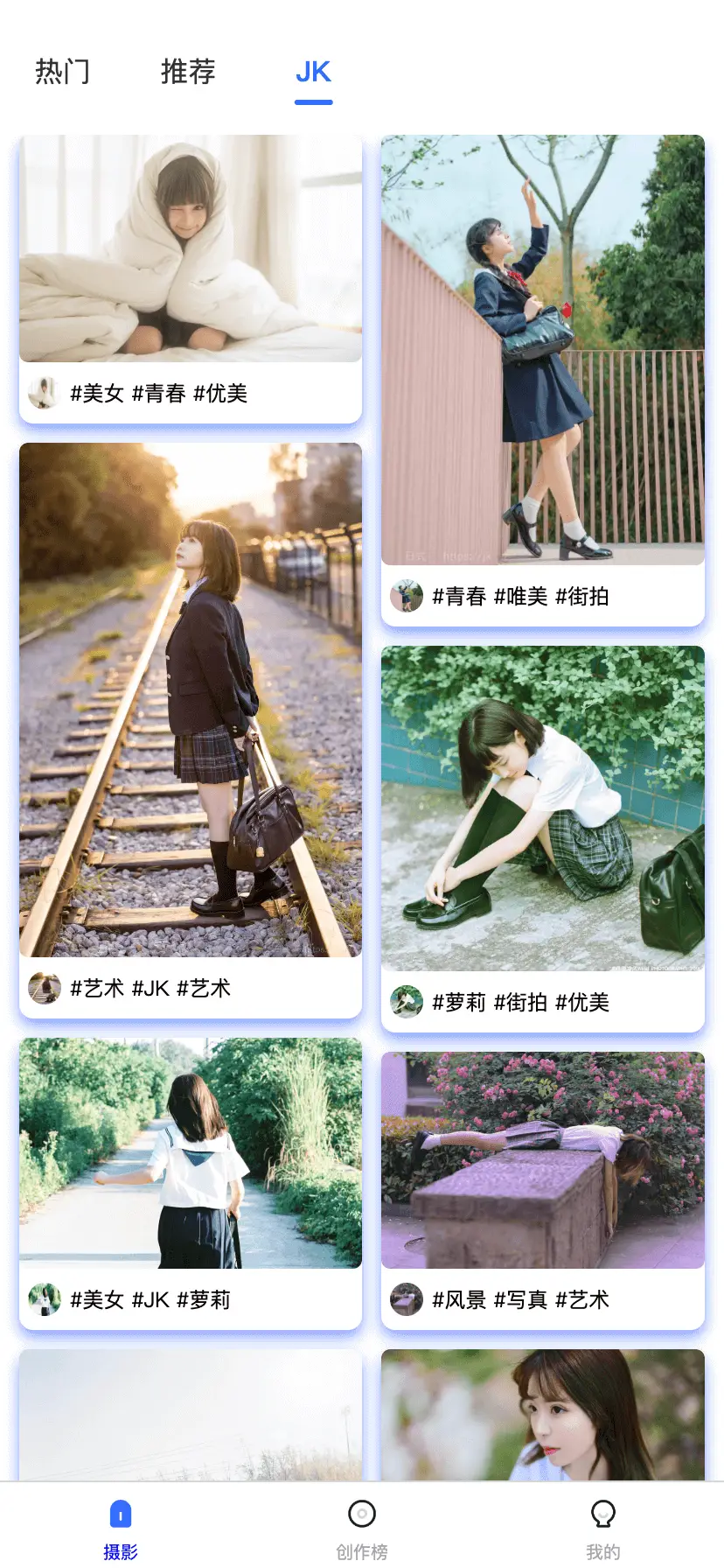The width and height of the screenshot is (724, 1568).
Task: Open the 创作榜 bottom tab
Action: coord(362,1526)
